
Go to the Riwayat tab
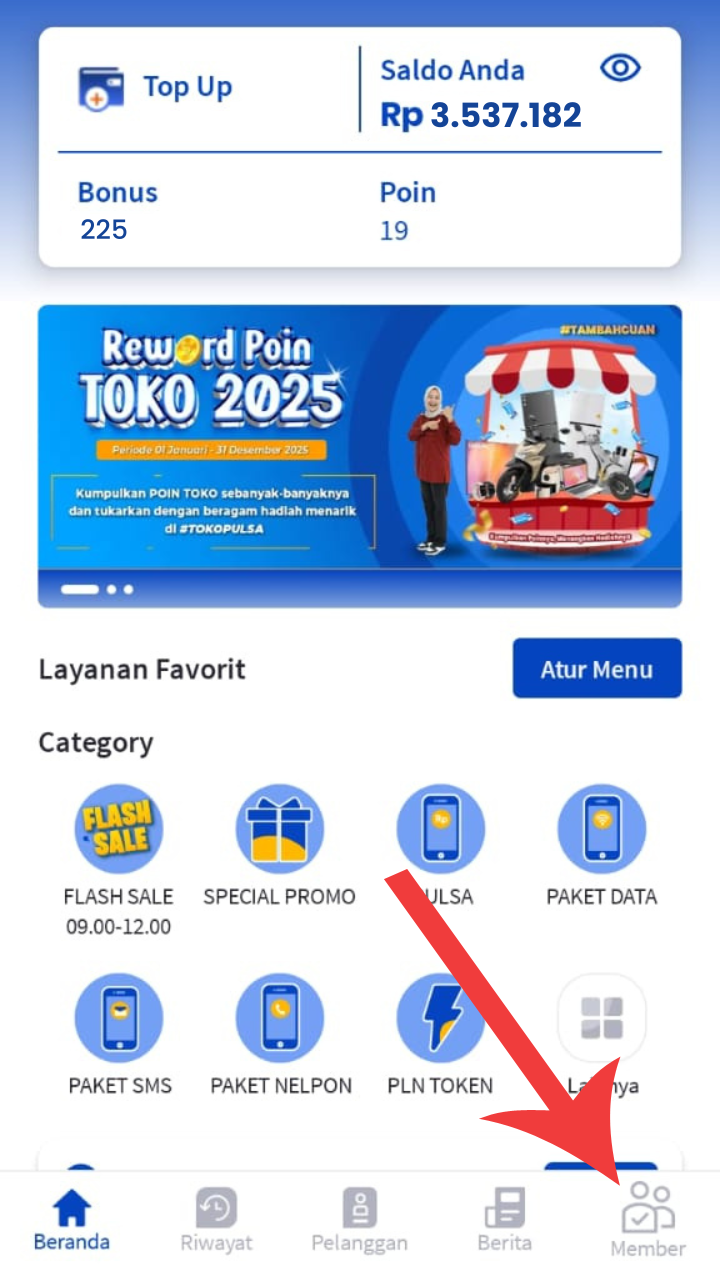[x=216, y=1220]
